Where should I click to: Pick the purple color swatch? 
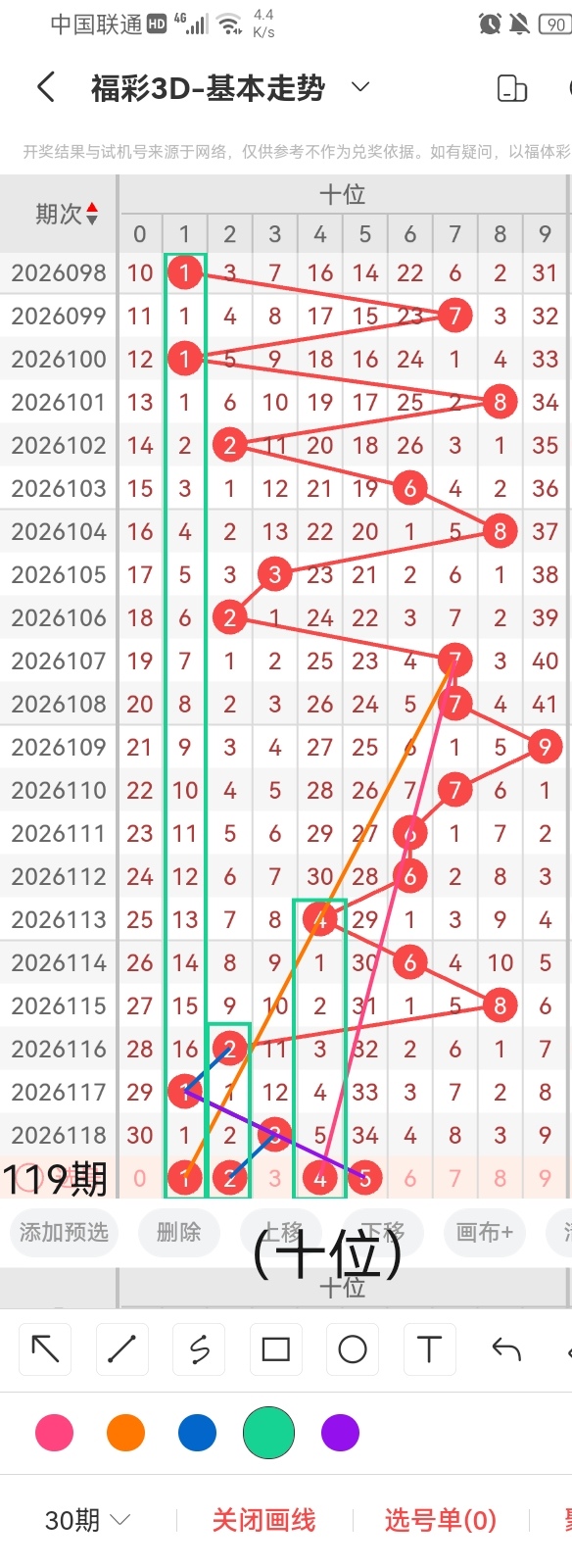click(340, 1433)
